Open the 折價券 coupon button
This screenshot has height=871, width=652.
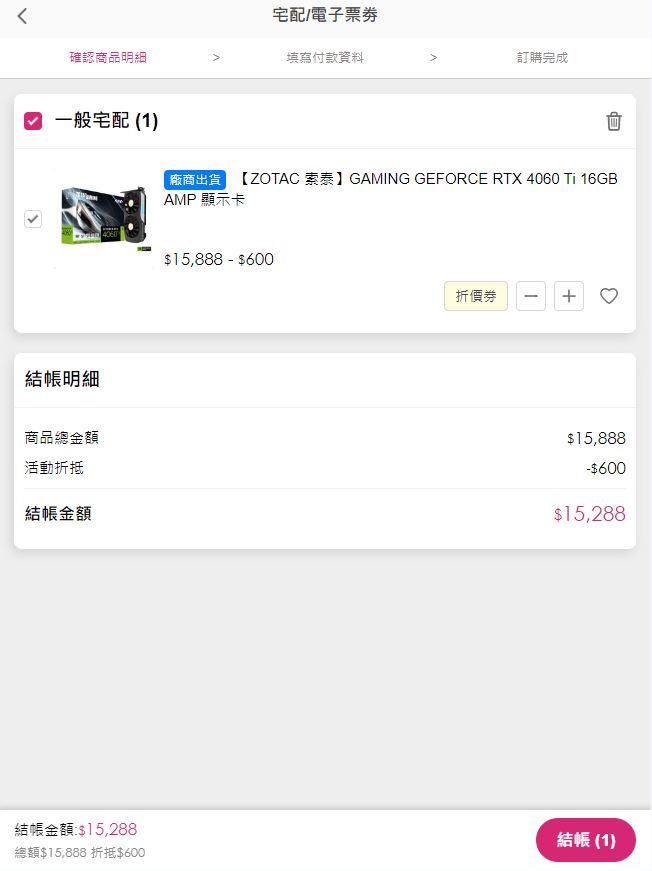[x=476, y=296]
